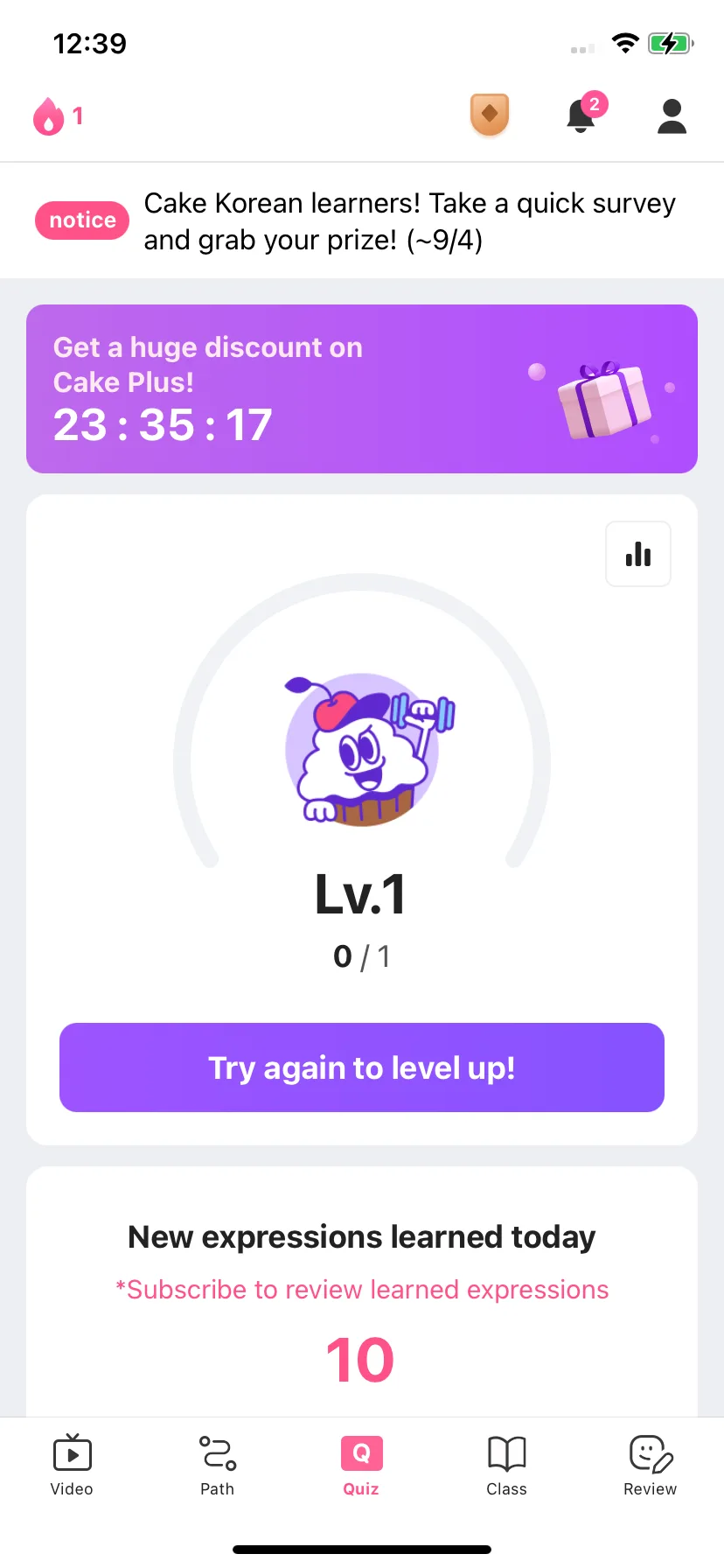Open the orange badge shield icon
The width and height of the screenshot is (724, 1568).
click(x=490, y=115)
